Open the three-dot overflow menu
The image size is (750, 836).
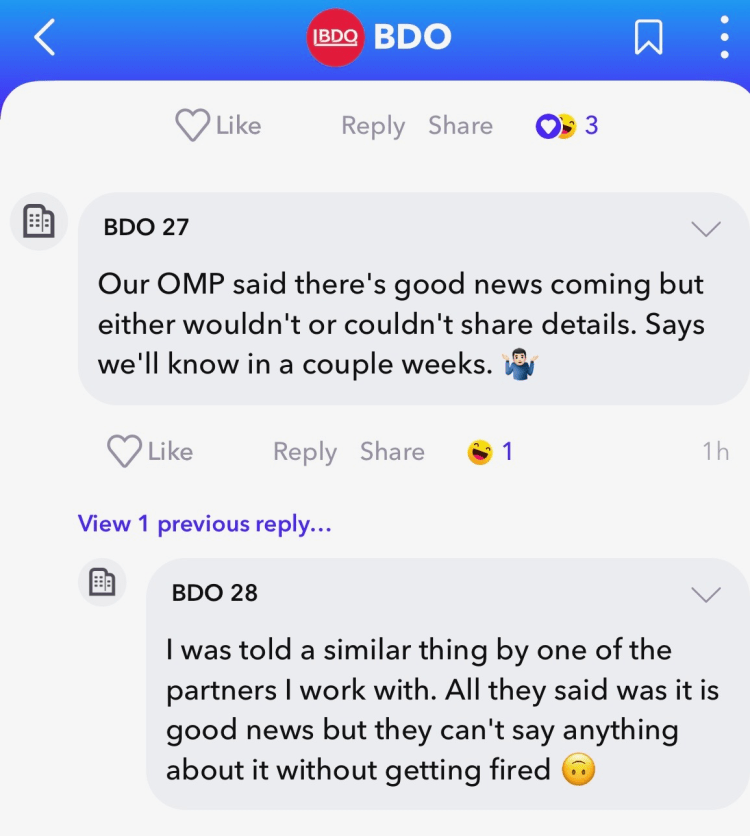pos(724,38)
